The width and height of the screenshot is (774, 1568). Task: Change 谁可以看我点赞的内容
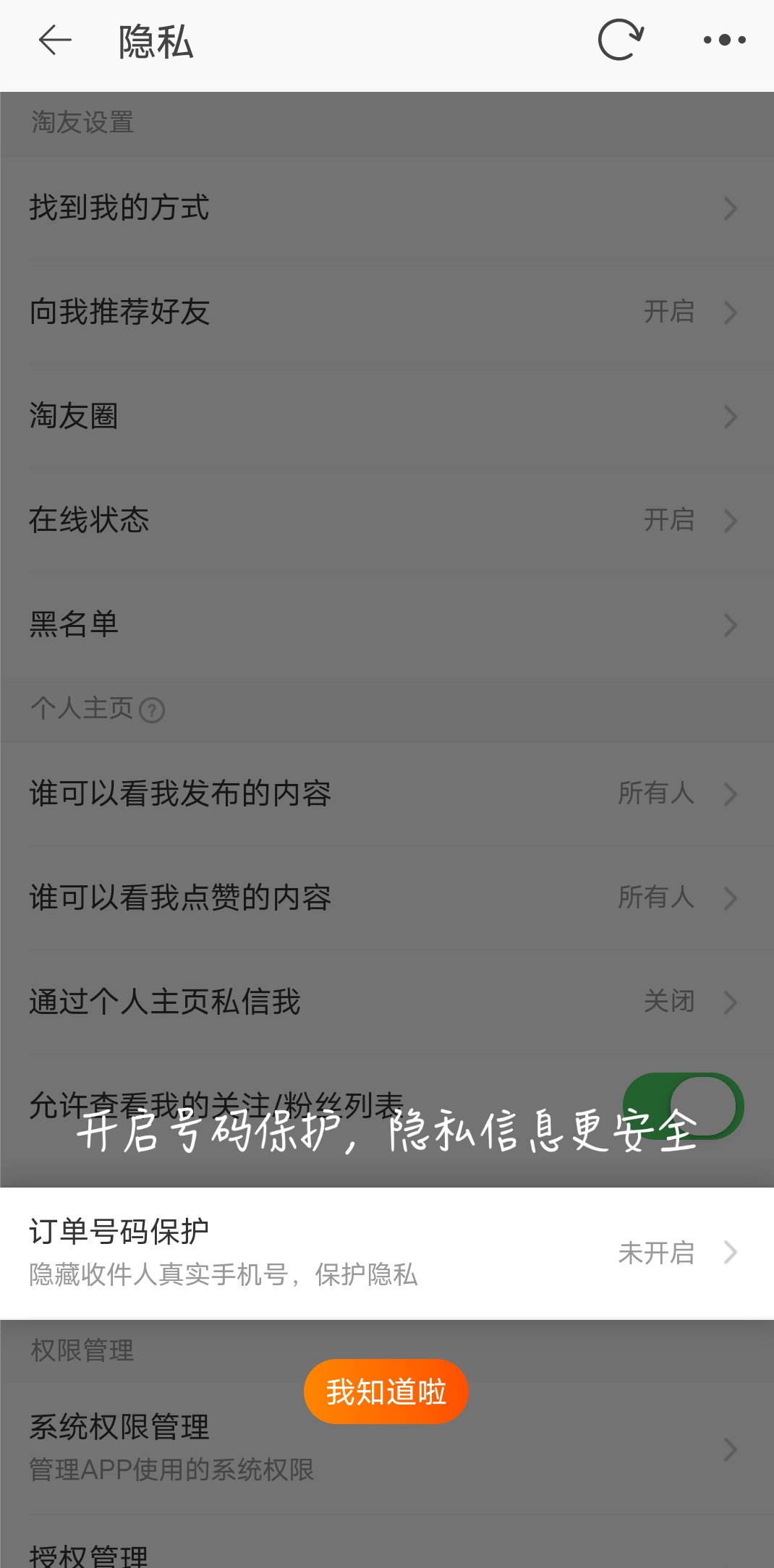387,898
